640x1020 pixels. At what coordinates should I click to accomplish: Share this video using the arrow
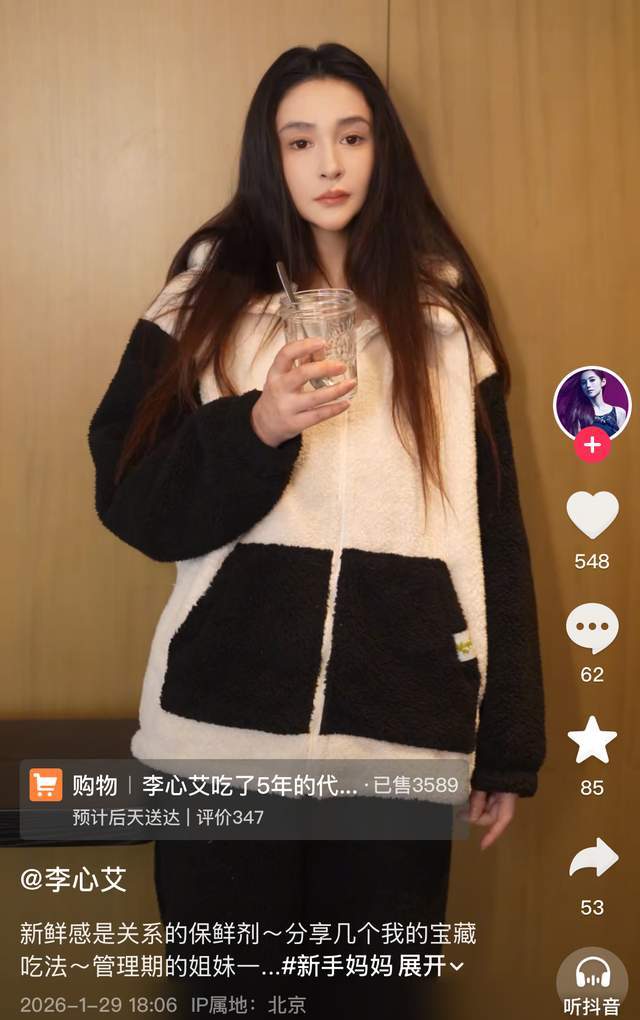(592, 859)
